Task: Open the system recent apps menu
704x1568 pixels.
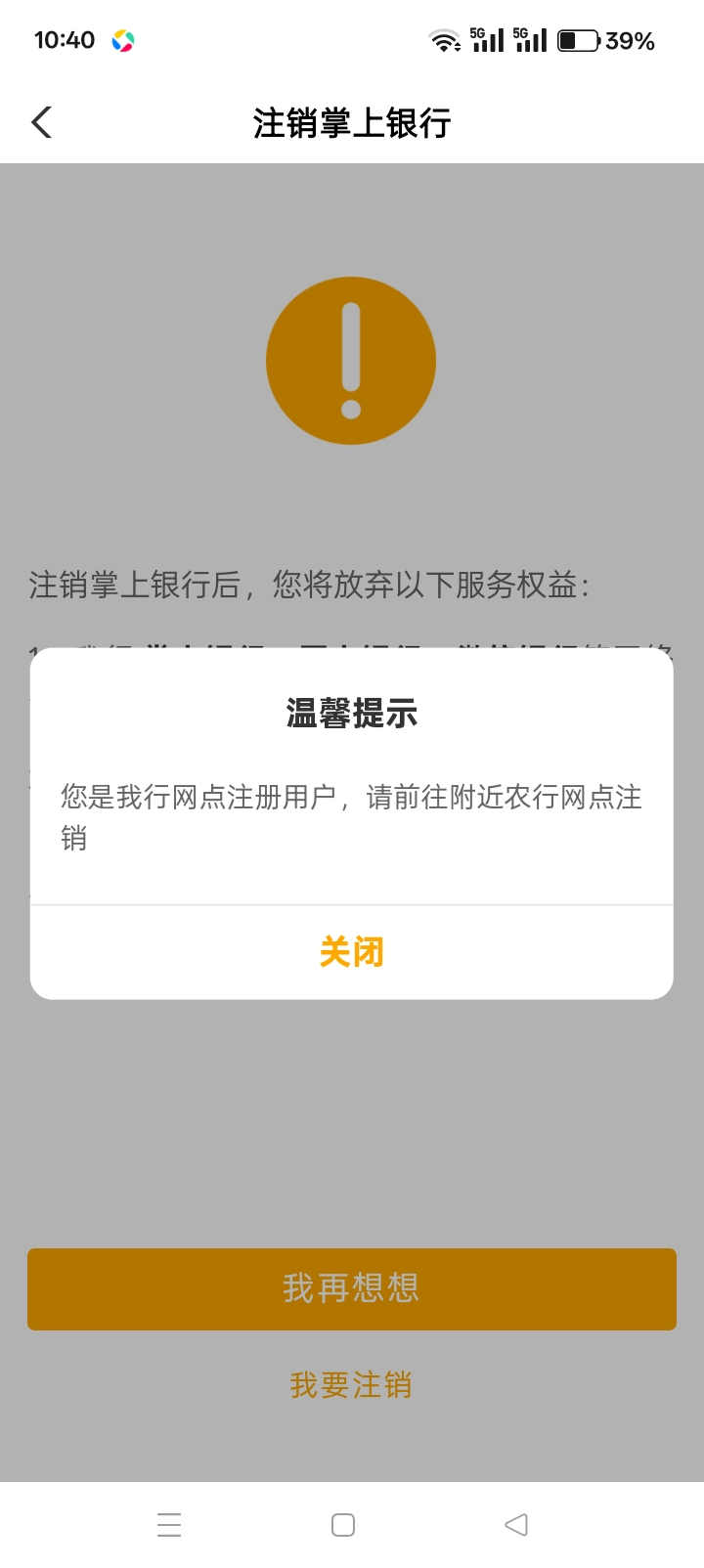Action: 169,1525
